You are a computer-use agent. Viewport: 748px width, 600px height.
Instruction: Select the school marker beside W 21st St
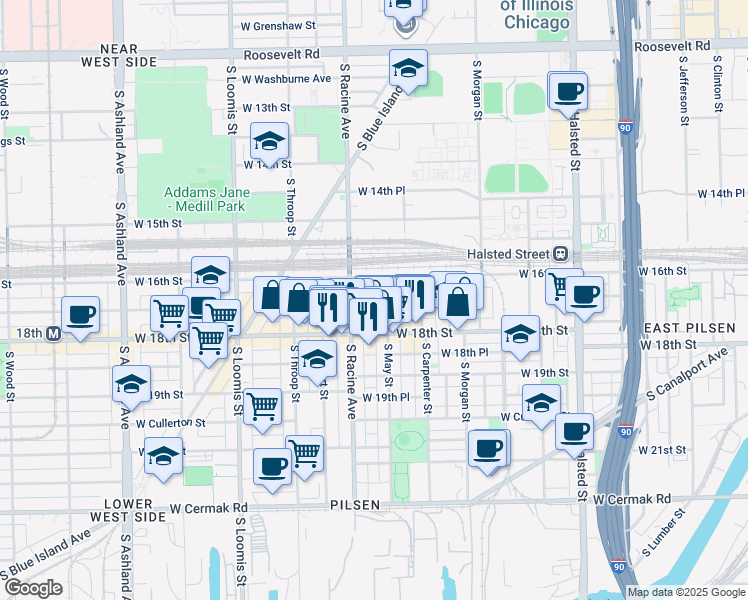pos(164,456)
